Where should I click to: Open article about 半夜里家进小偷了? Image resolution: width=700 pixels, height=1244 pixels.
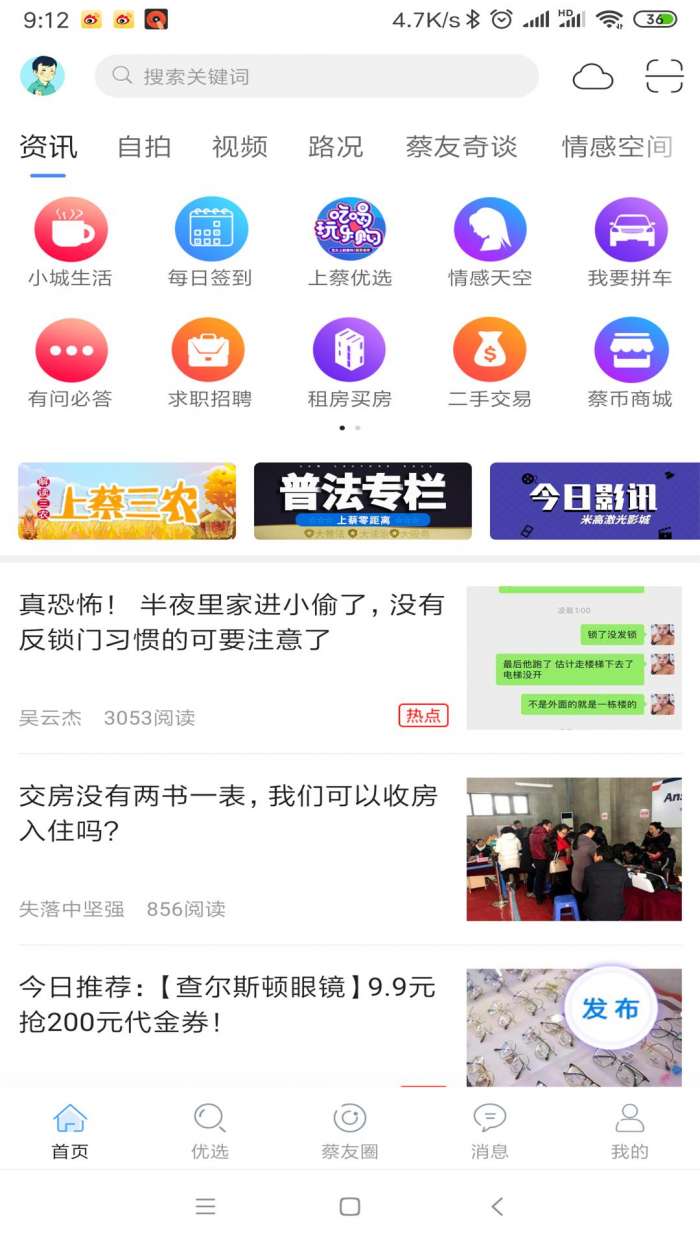[231, 621]
